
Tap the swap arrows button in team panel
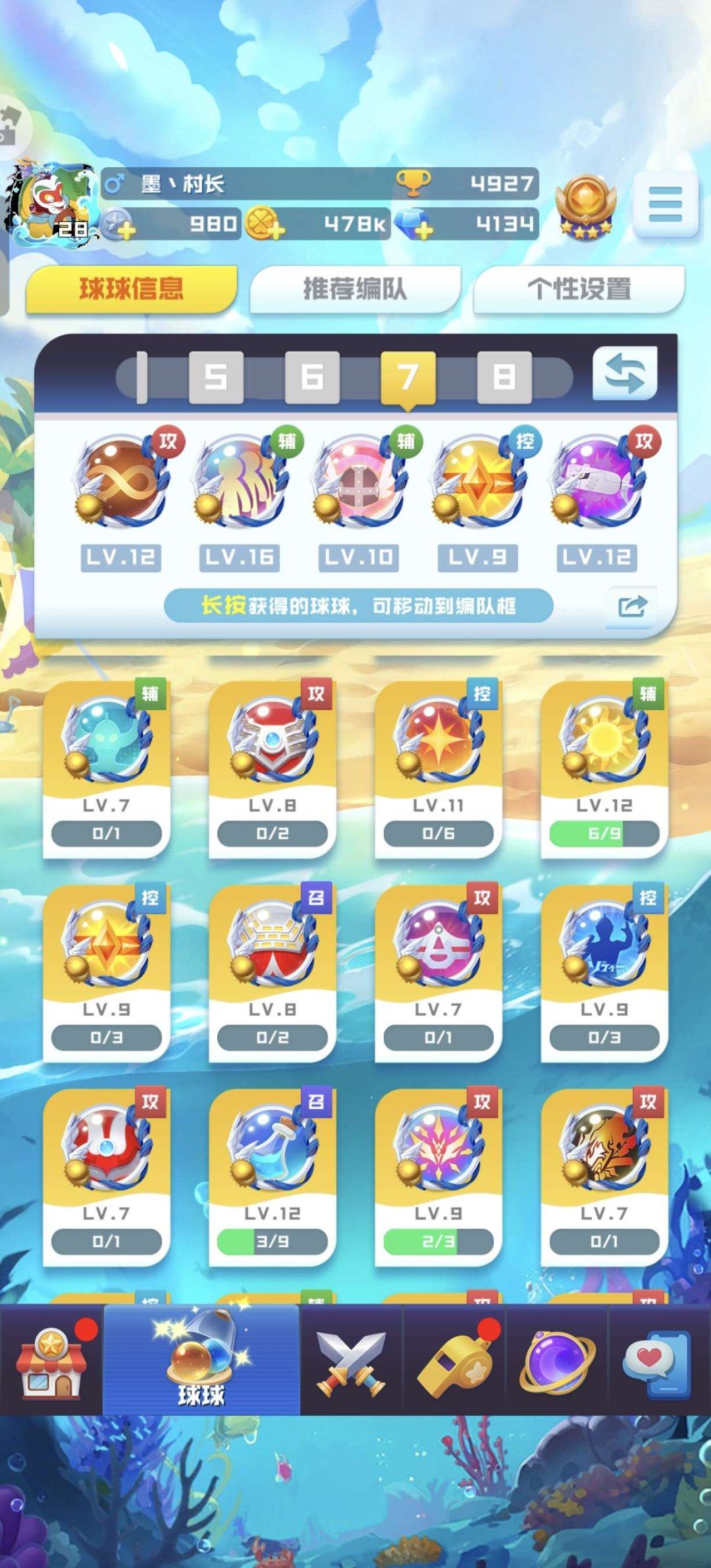click(x=625, y=374)
